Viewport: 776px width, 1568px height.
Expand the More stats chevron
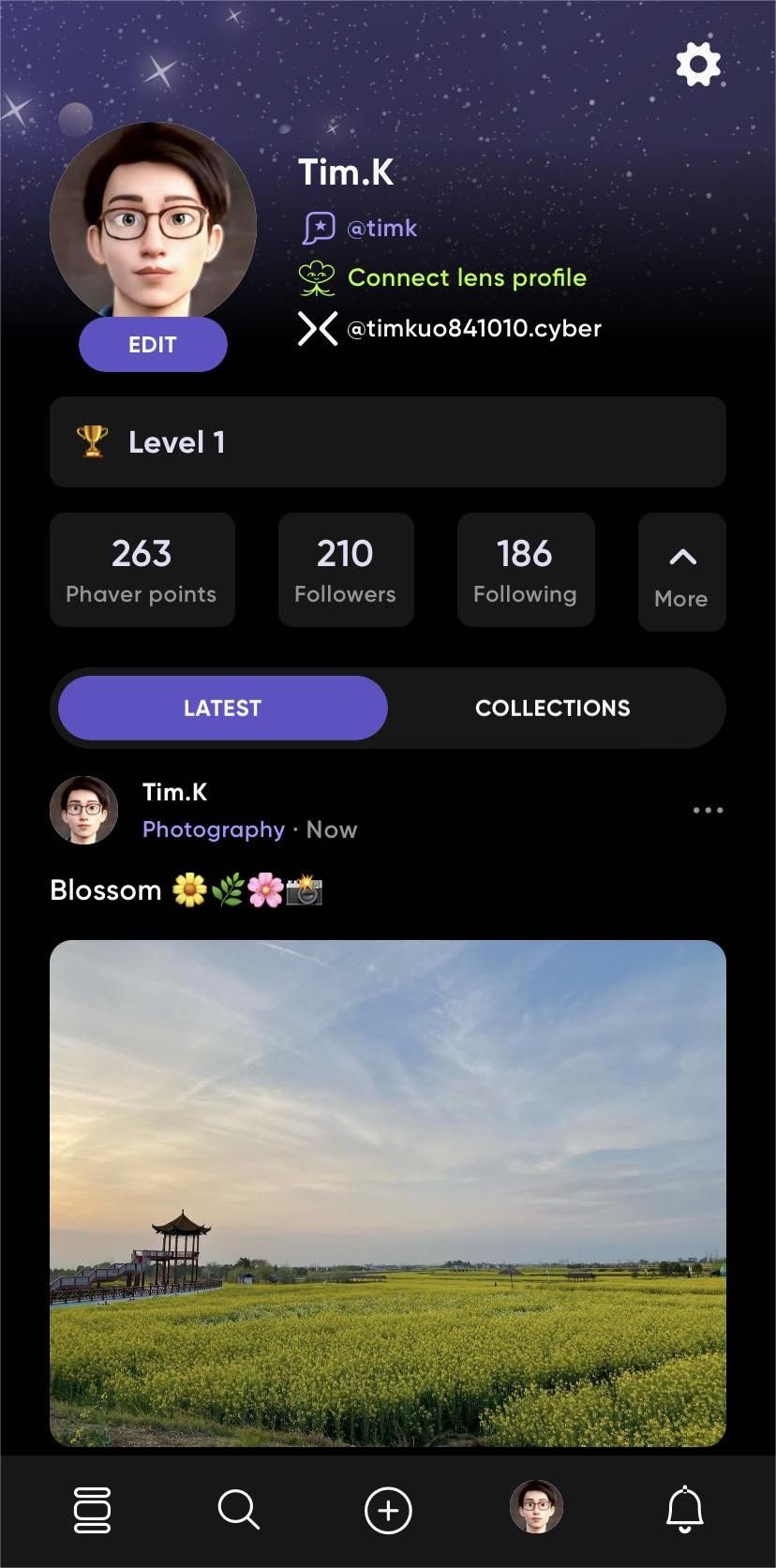click(x=681, y=572)
